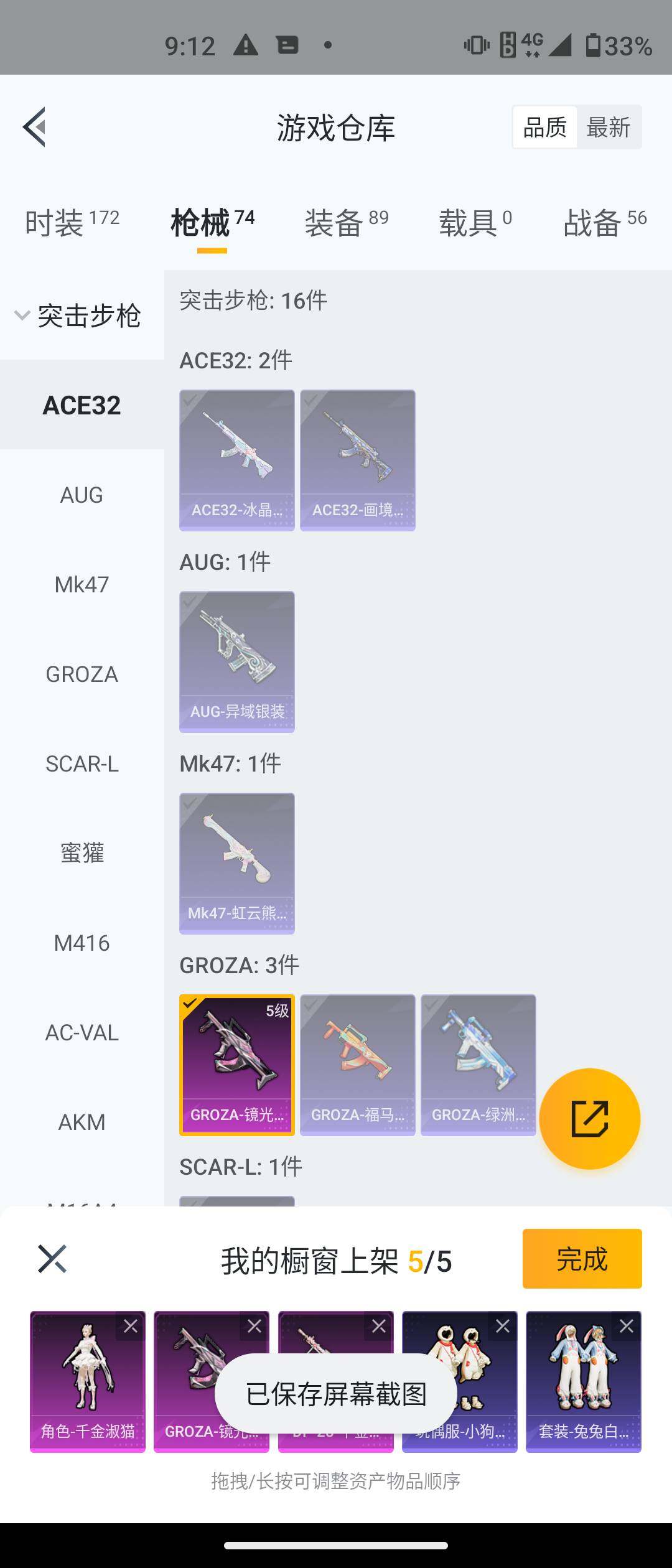The height and width of the screenshot is (1568, 672).
Task: Sort warehouse by 品质
Action: click(x=544, y=128)
